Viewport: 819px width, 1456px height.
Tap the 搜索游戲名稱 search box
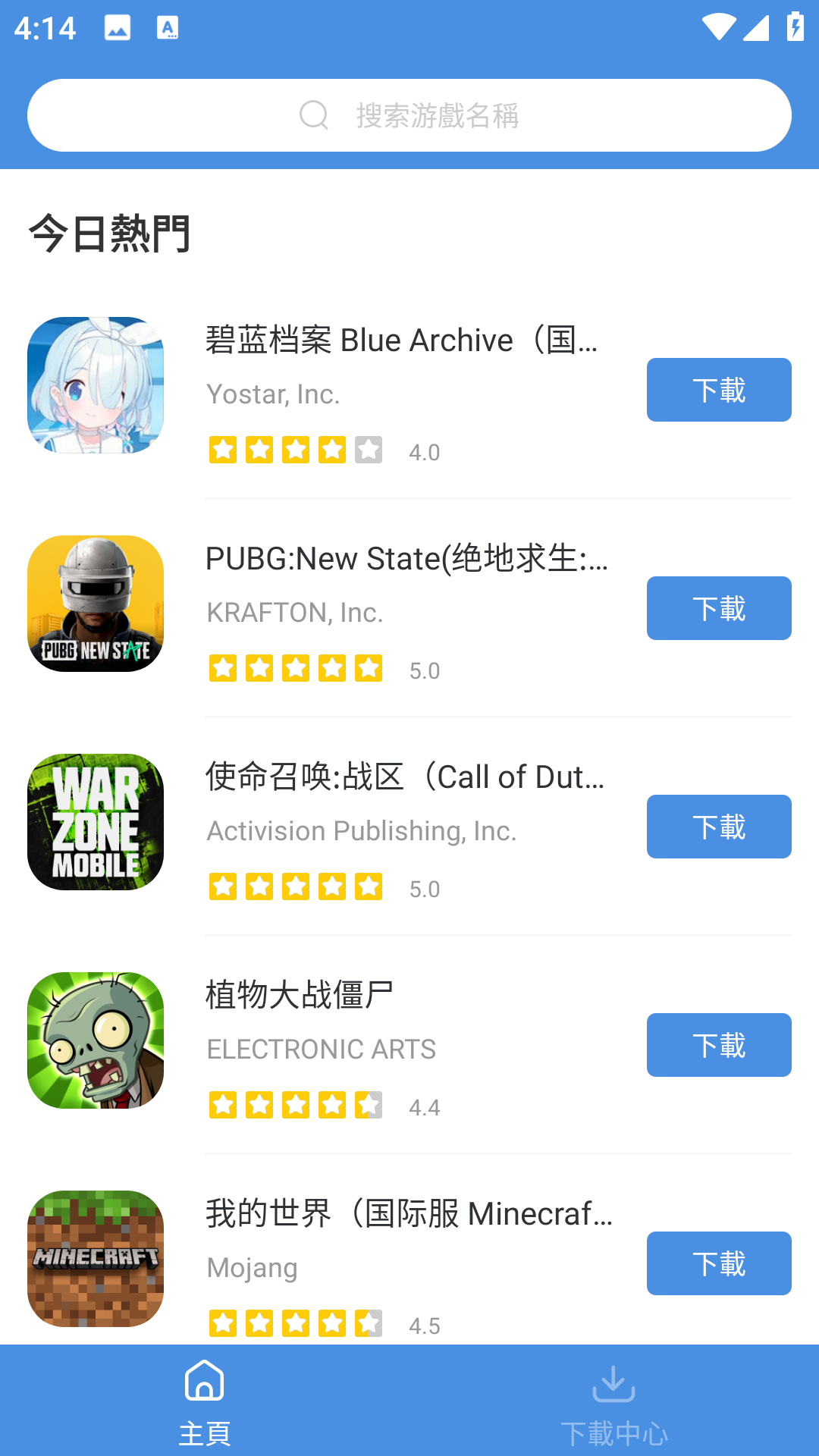click(409, 115)
